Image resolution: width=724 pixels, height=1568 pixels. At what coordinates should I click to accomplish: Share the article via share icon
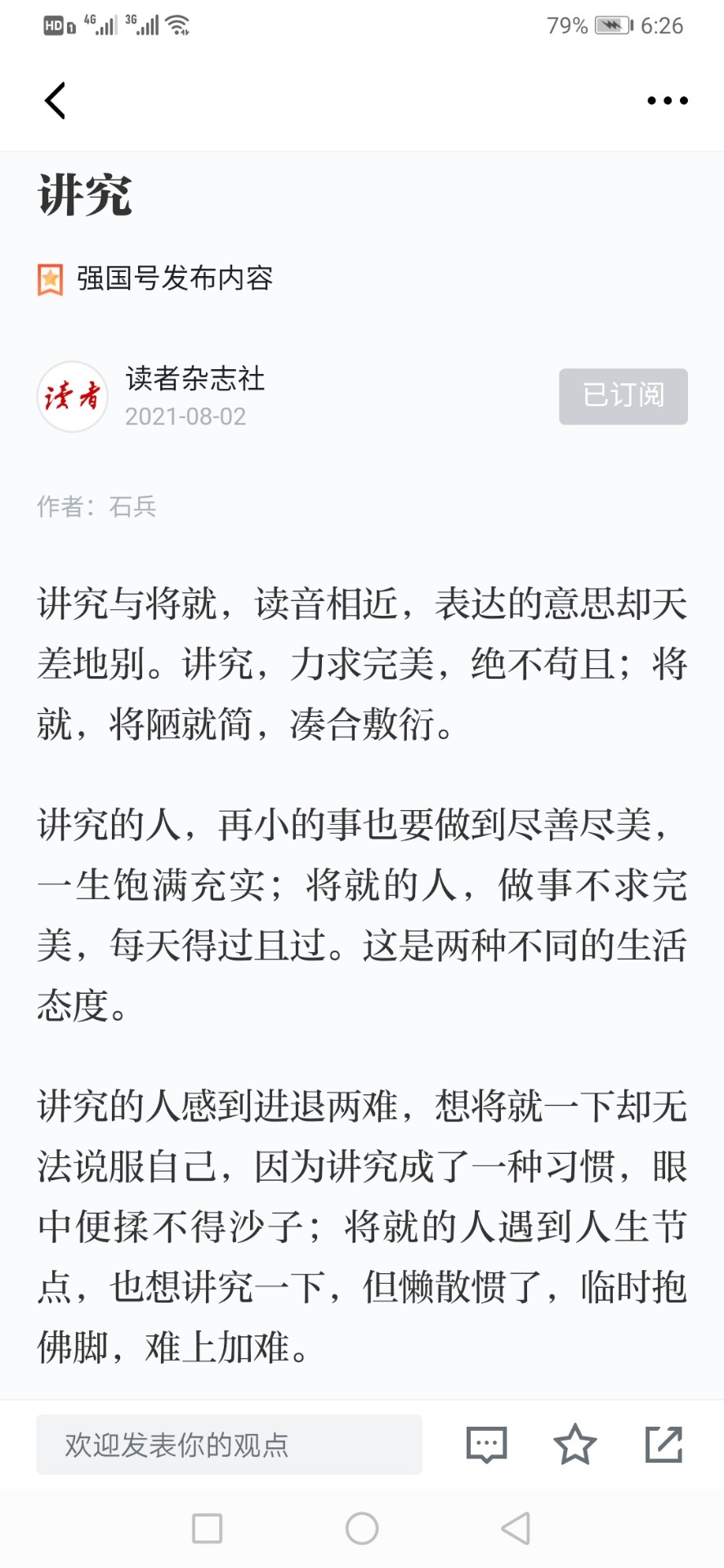(x=664, y=1444)
